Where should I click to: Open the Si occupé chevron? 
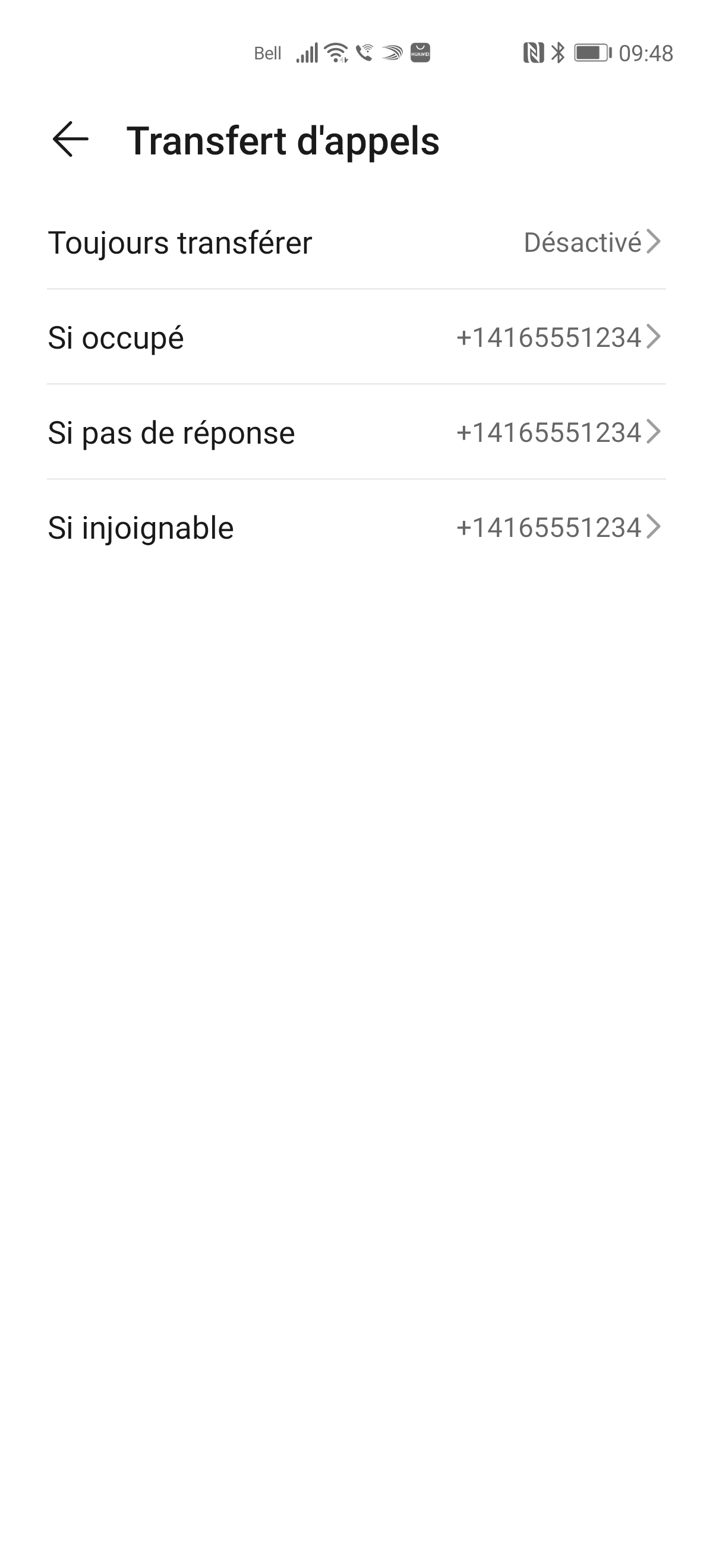[655, 338]
